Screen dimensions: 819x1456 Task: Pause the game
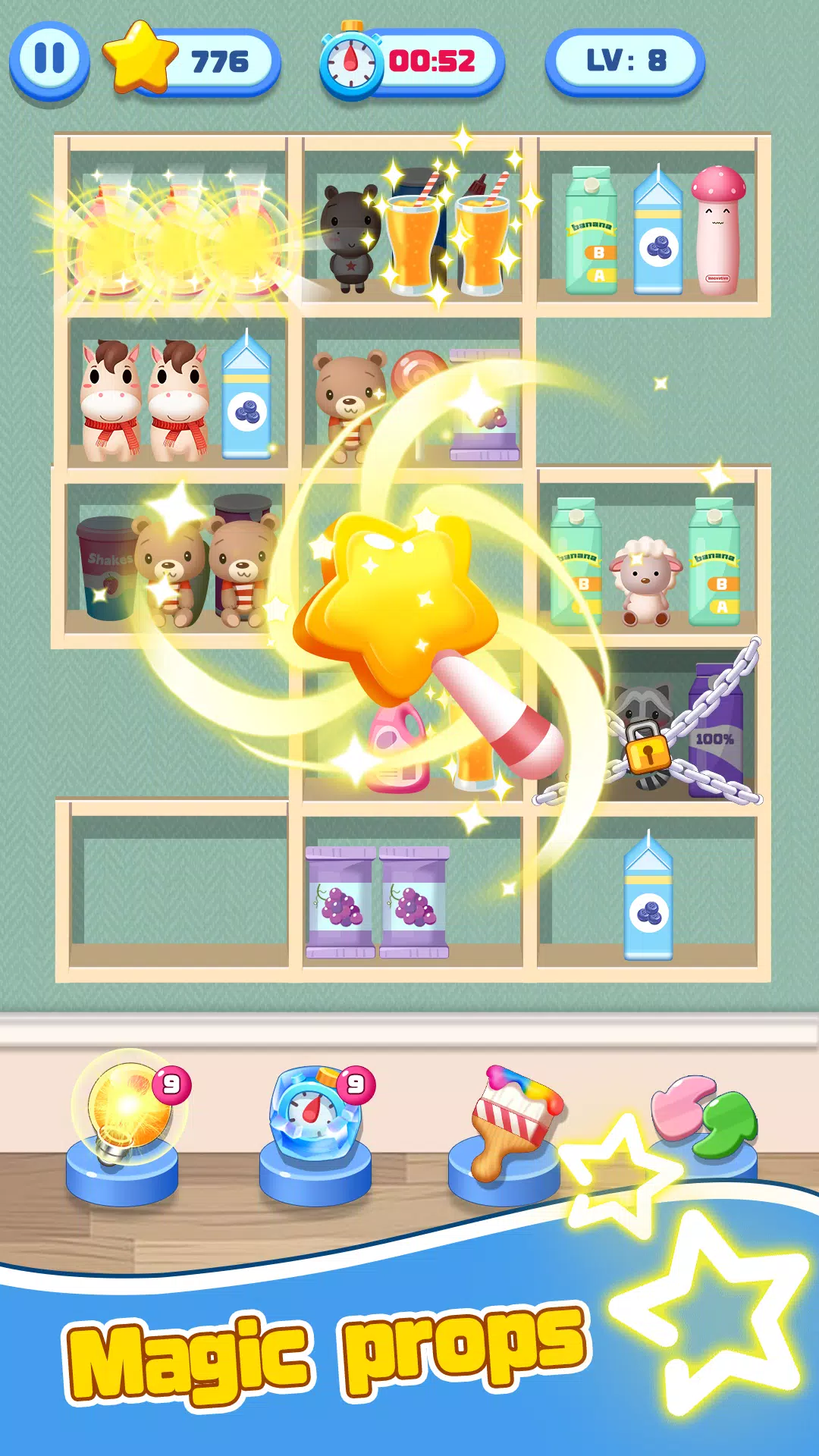point(49,57)
